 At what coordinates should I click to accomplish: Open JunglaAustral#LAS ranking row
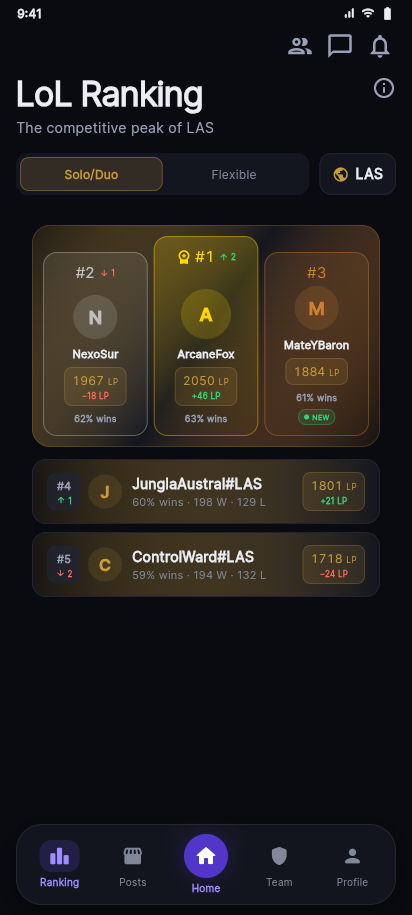206,491
